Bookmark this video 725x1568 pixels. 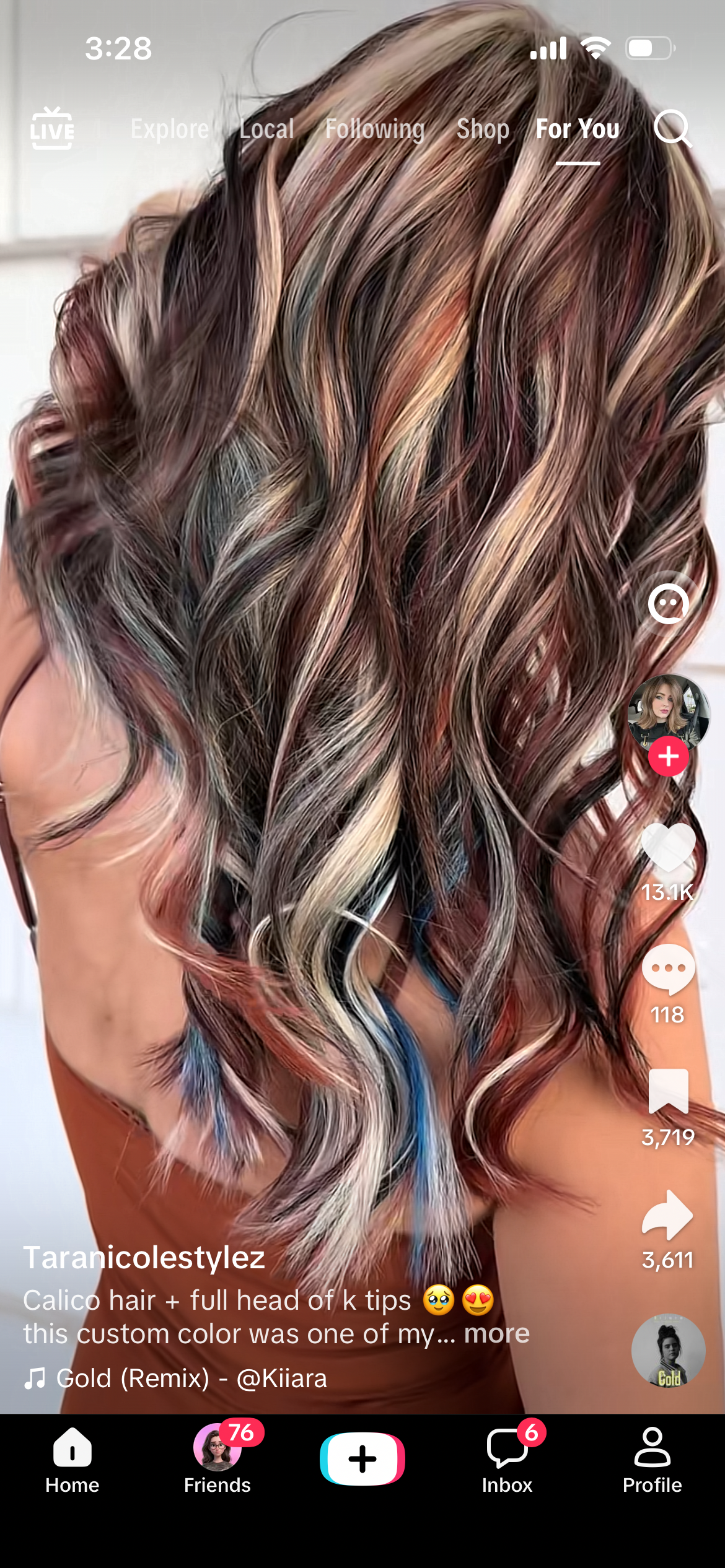(668, 1091)
